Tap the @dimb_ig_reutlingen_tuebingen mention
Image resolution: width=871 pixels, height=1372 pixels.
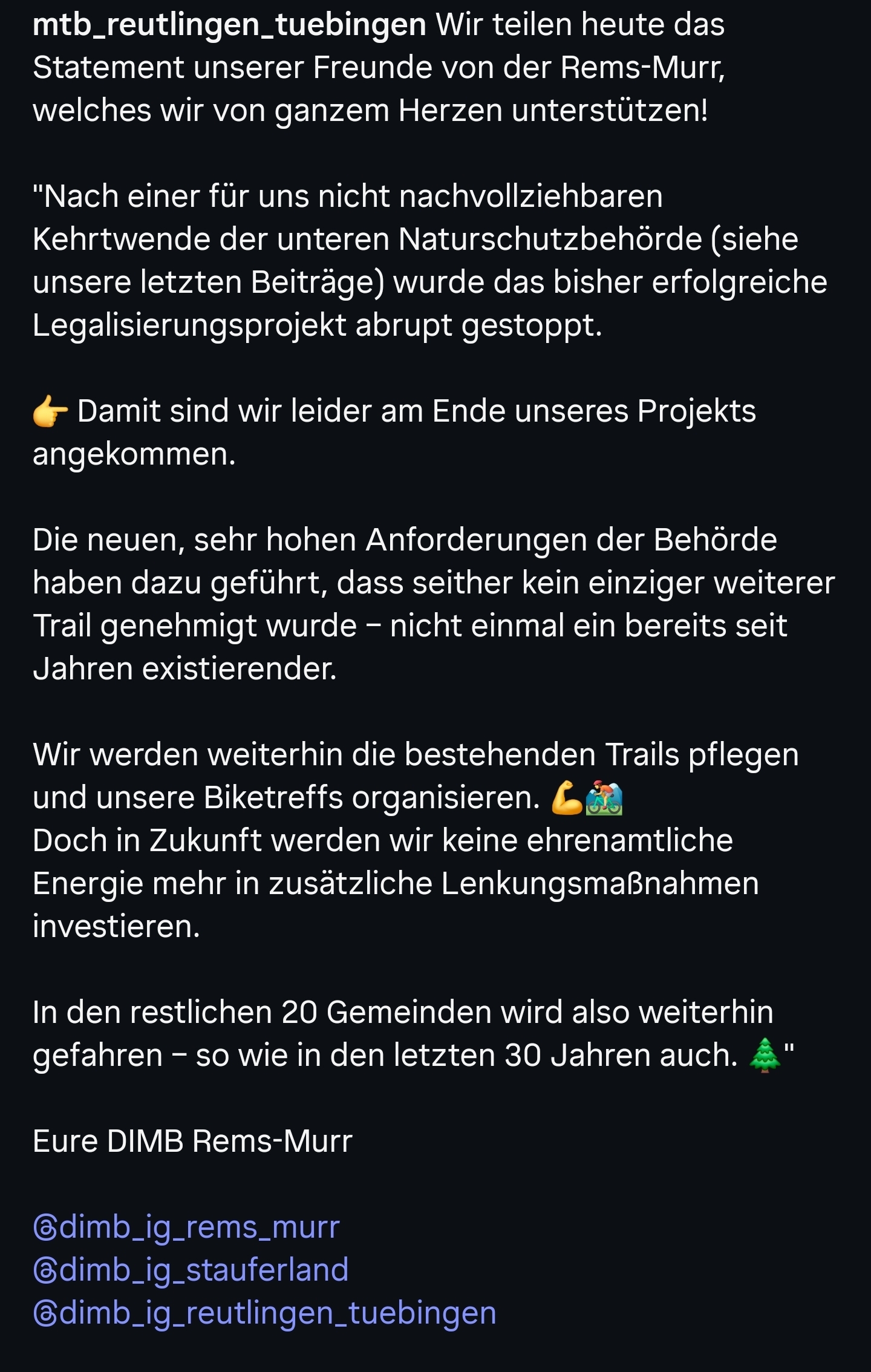pos(265,1313)
